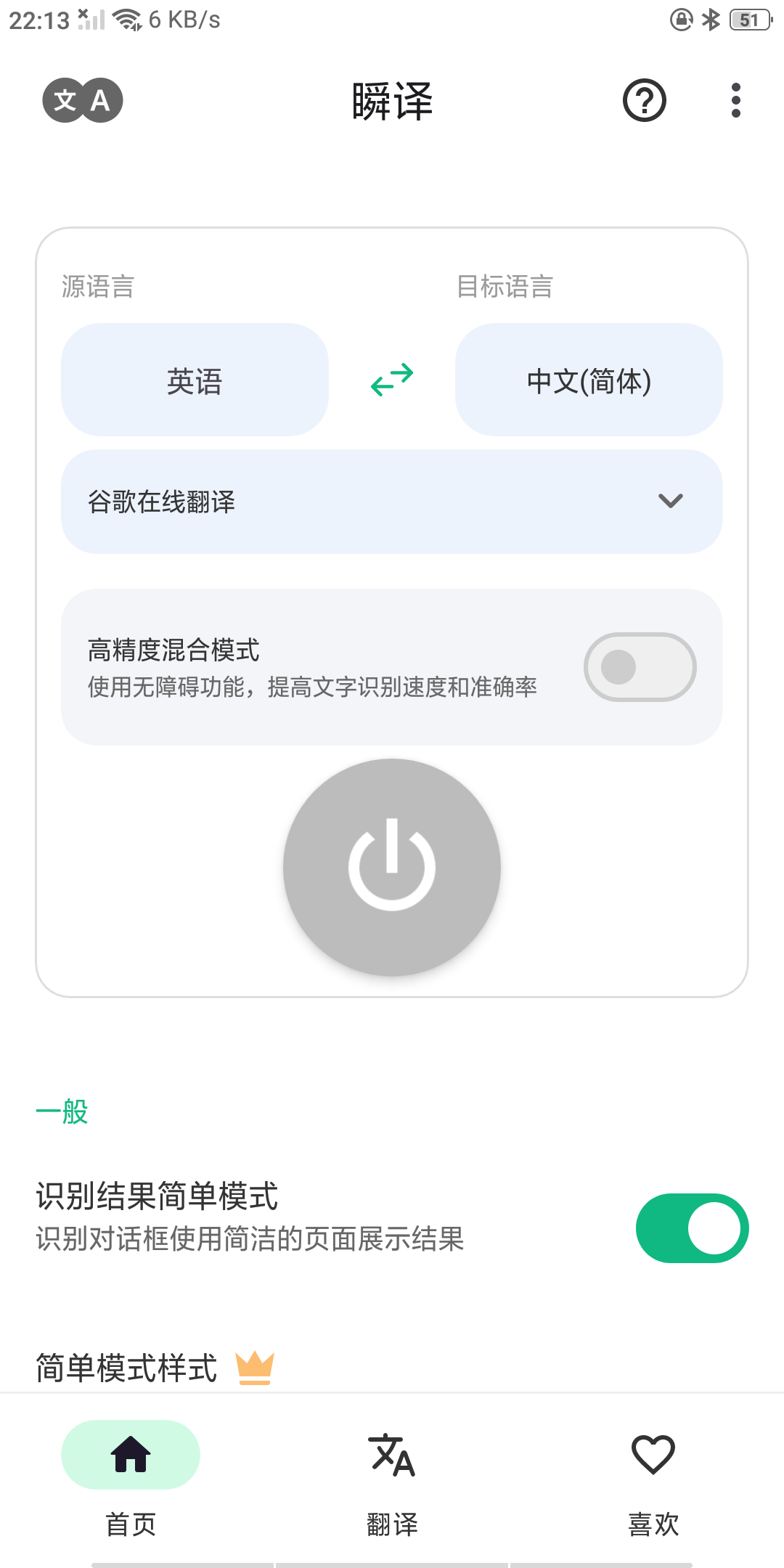
Task: Enable 高精度混合模式 switch
Action: tap(640, 667)
